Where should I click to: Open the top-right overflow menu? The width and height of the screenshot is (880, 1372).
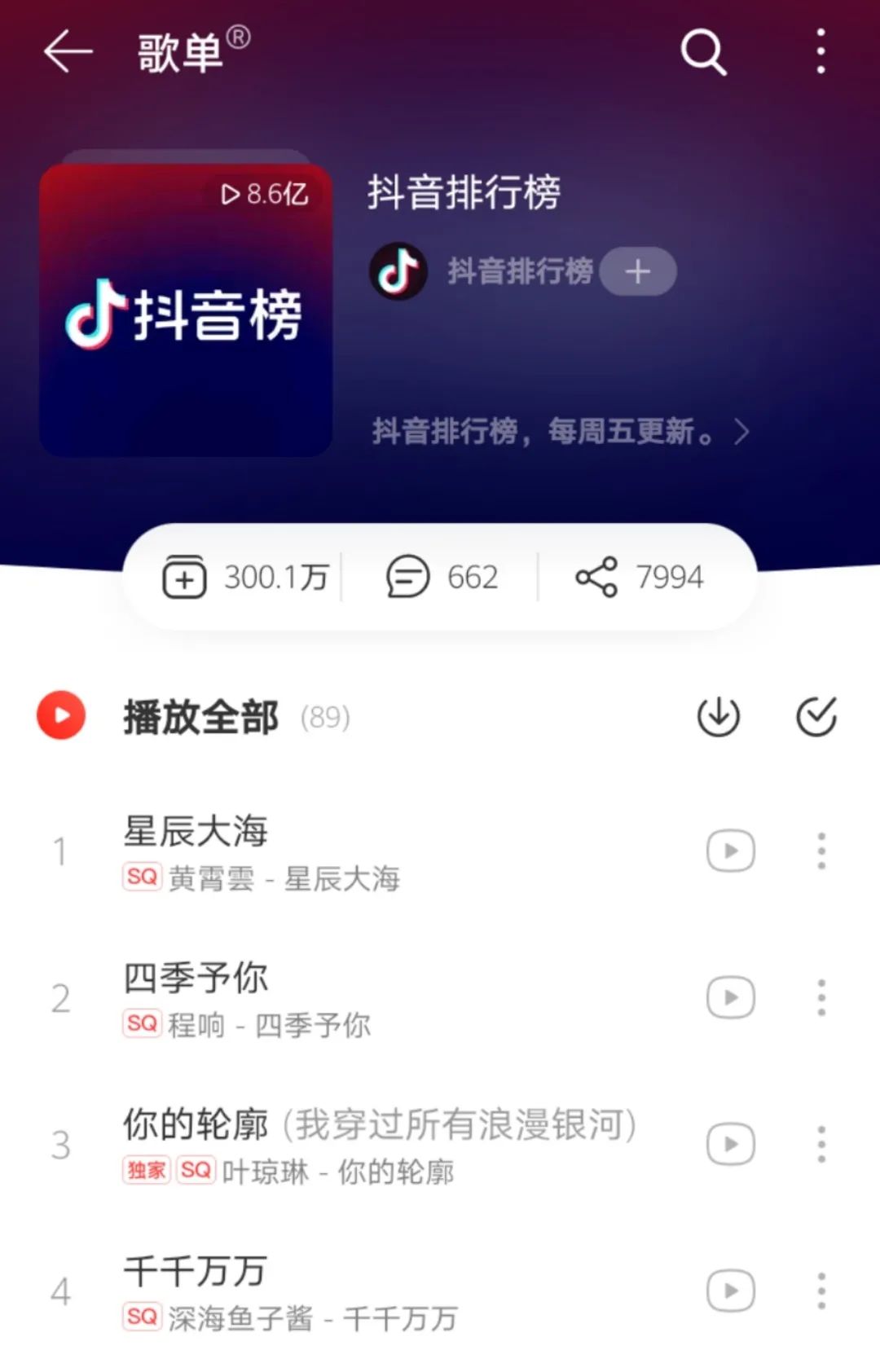pyautogui.click(x=821, y=52)
